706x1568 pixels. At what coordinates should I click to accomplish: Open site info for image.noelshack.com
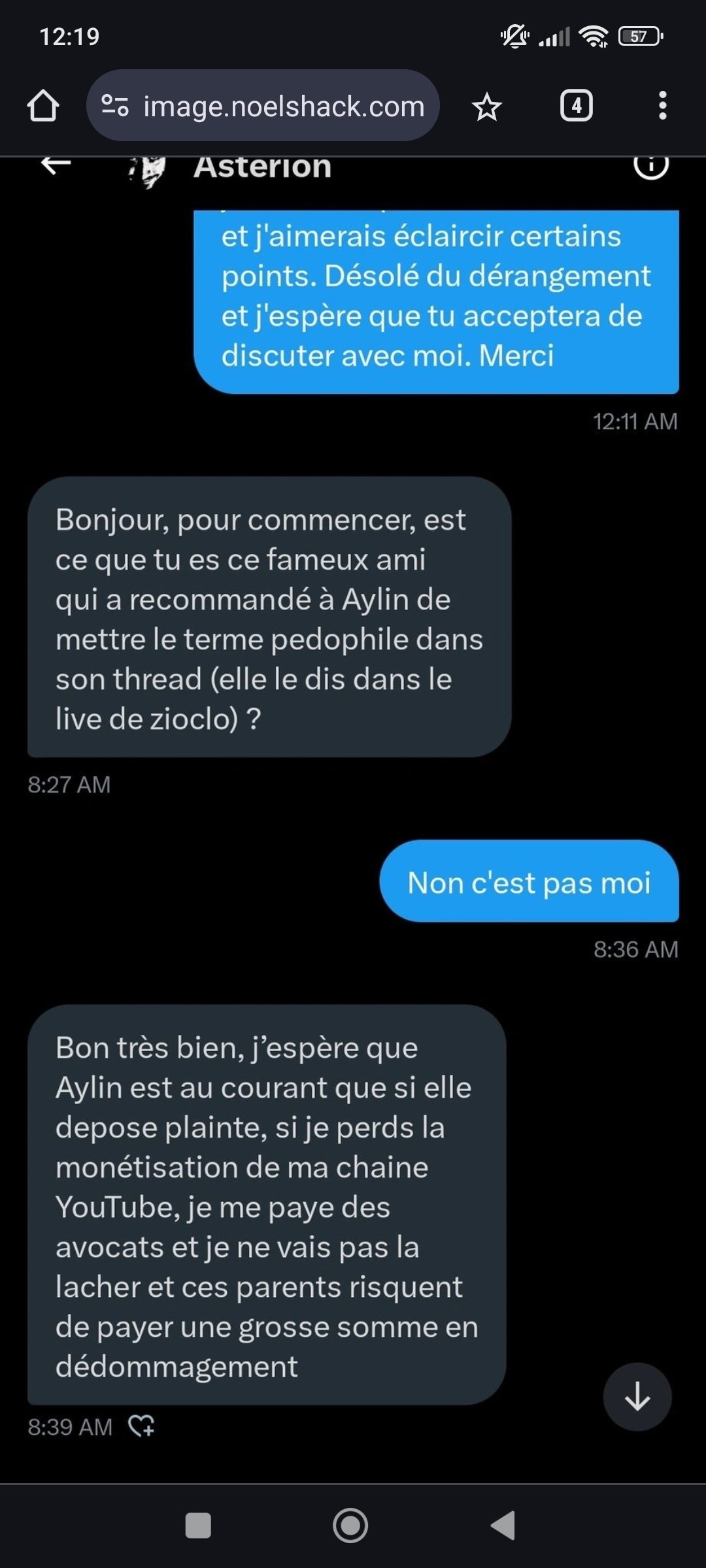pyautogui.click(x=115, y=105)
